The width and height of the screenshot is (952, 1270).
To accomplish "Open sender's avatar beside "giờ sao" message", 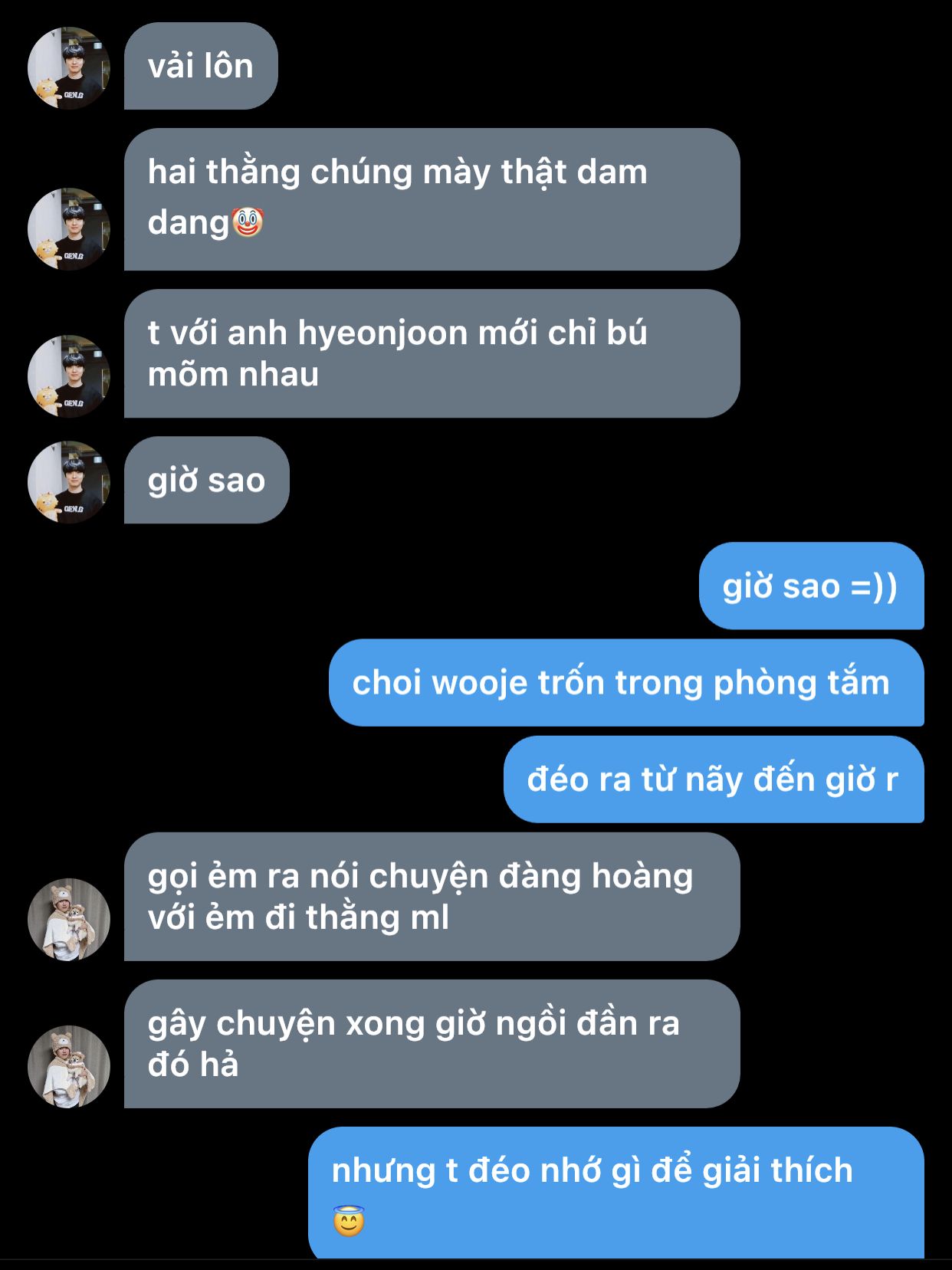I will point(69,482).
